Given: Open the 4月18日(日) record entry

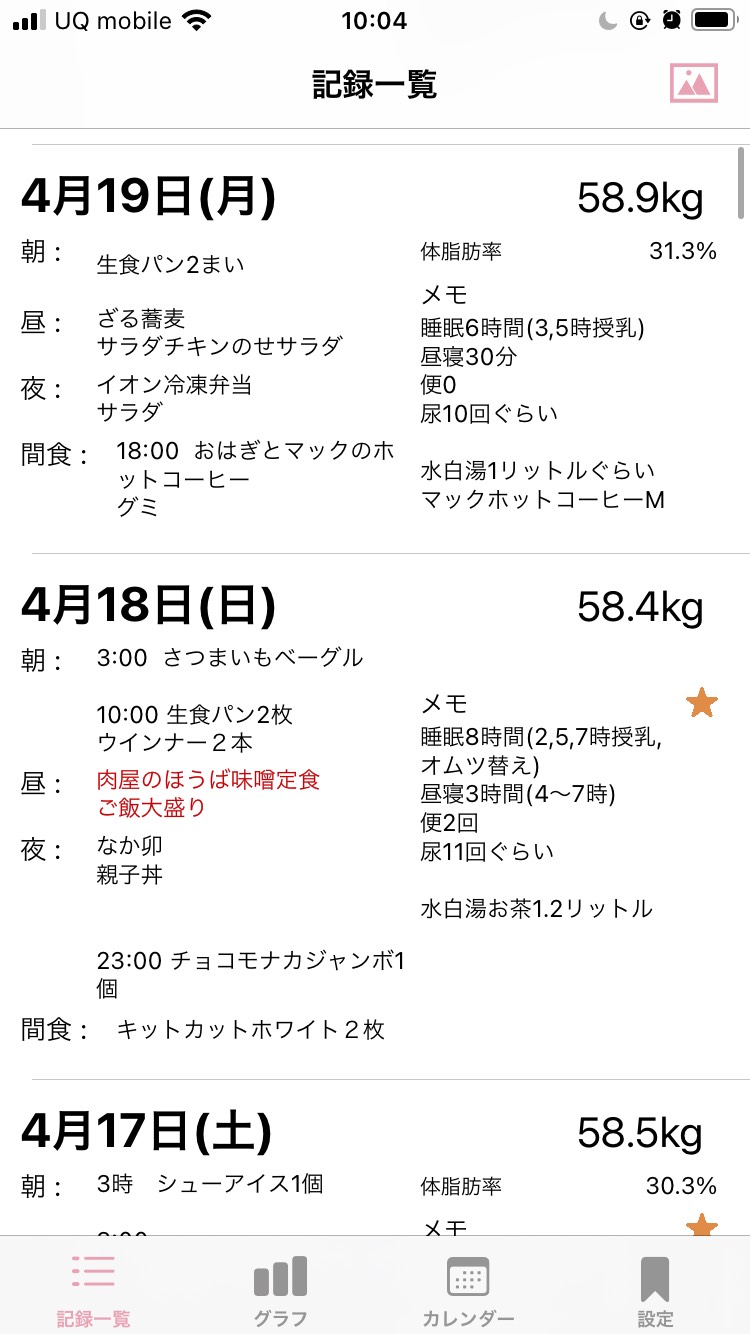Looking at the screenshot, I should (375, 816).
